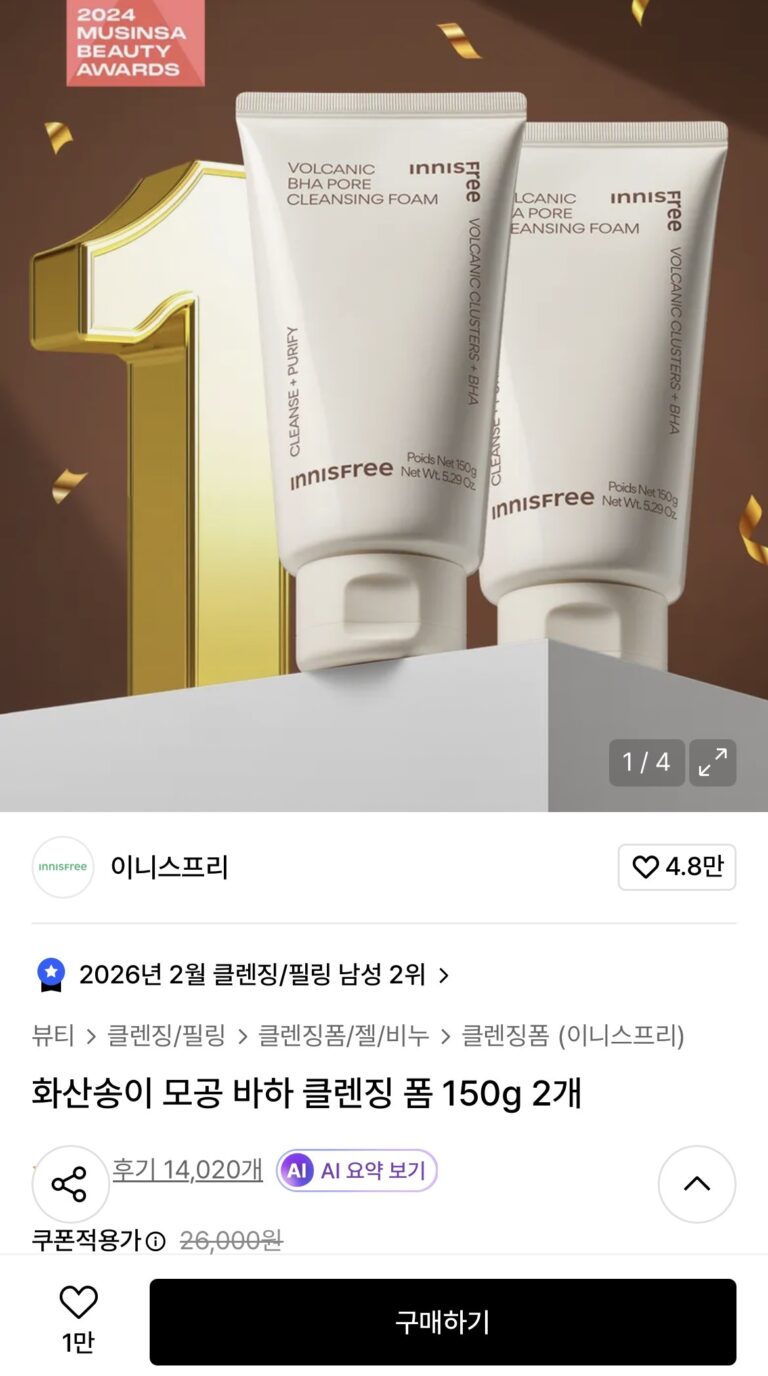Tap the 구매하기 purchase button
Viewport: 768px width, 1376px height.
point(442,1322)
